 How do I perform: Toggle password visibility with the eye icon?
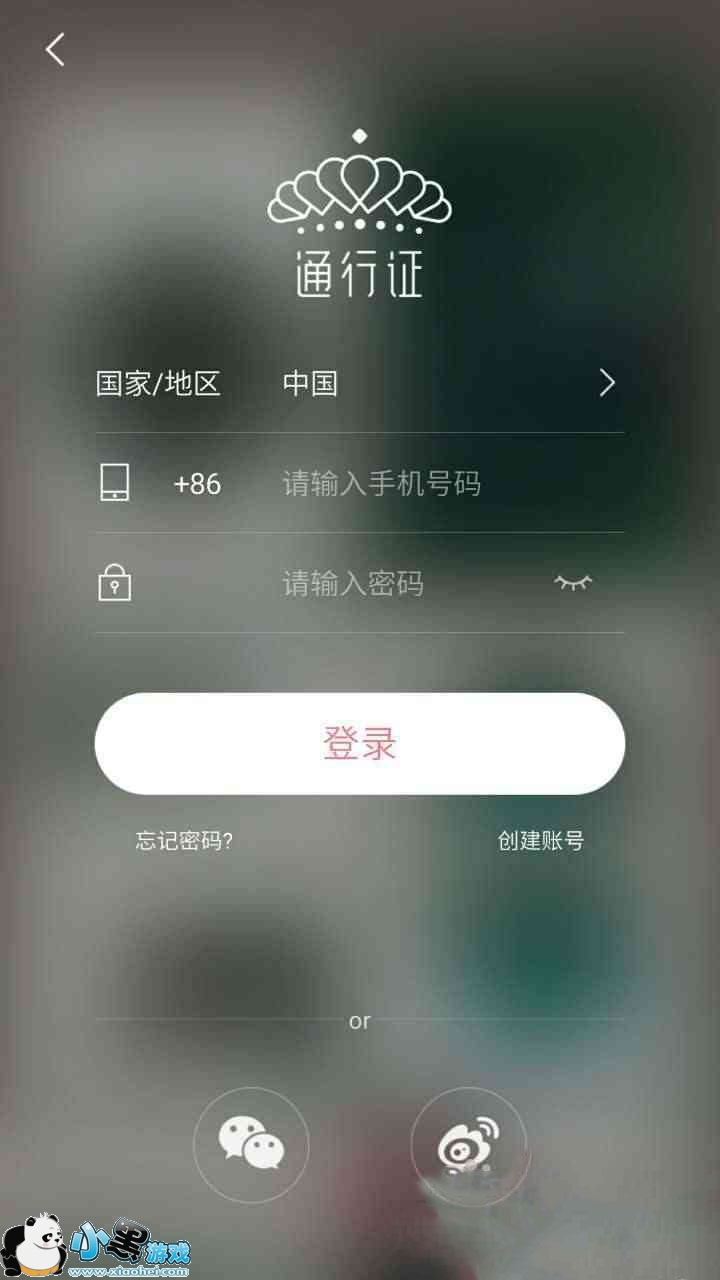[x=573, y=582]
